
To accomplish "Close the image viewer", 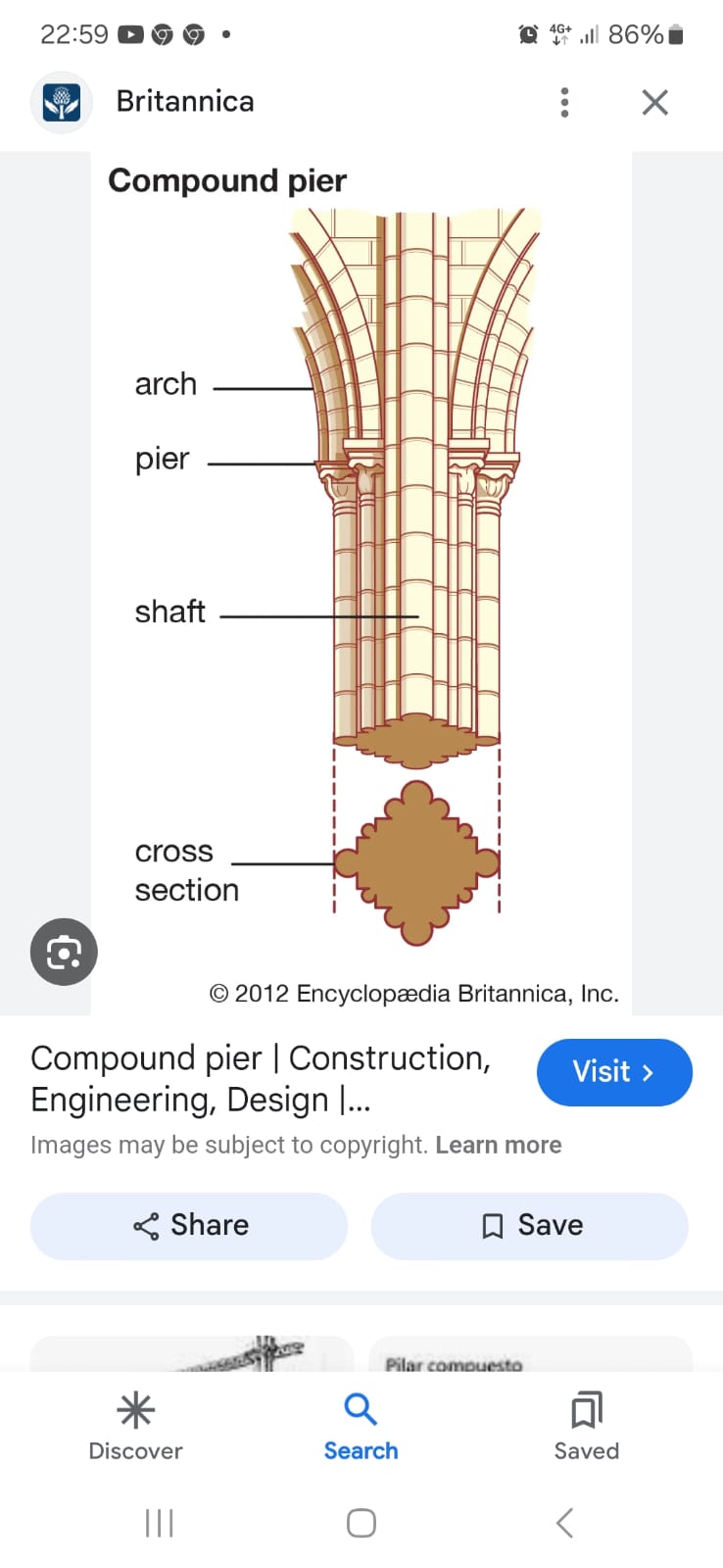I will [x=654, y=102].
